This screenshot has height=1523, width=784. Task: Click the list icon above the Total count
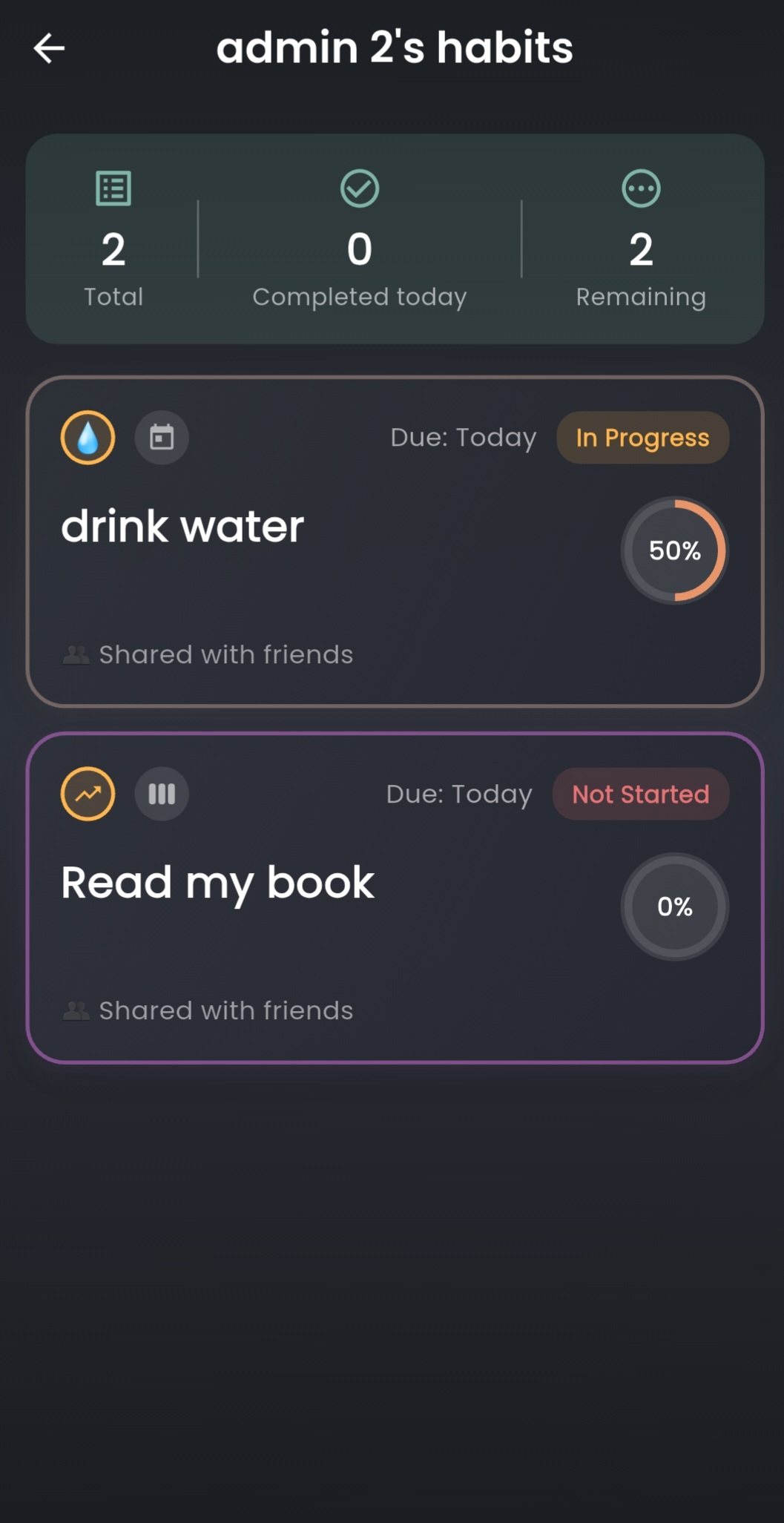click(x=113, y=188)
